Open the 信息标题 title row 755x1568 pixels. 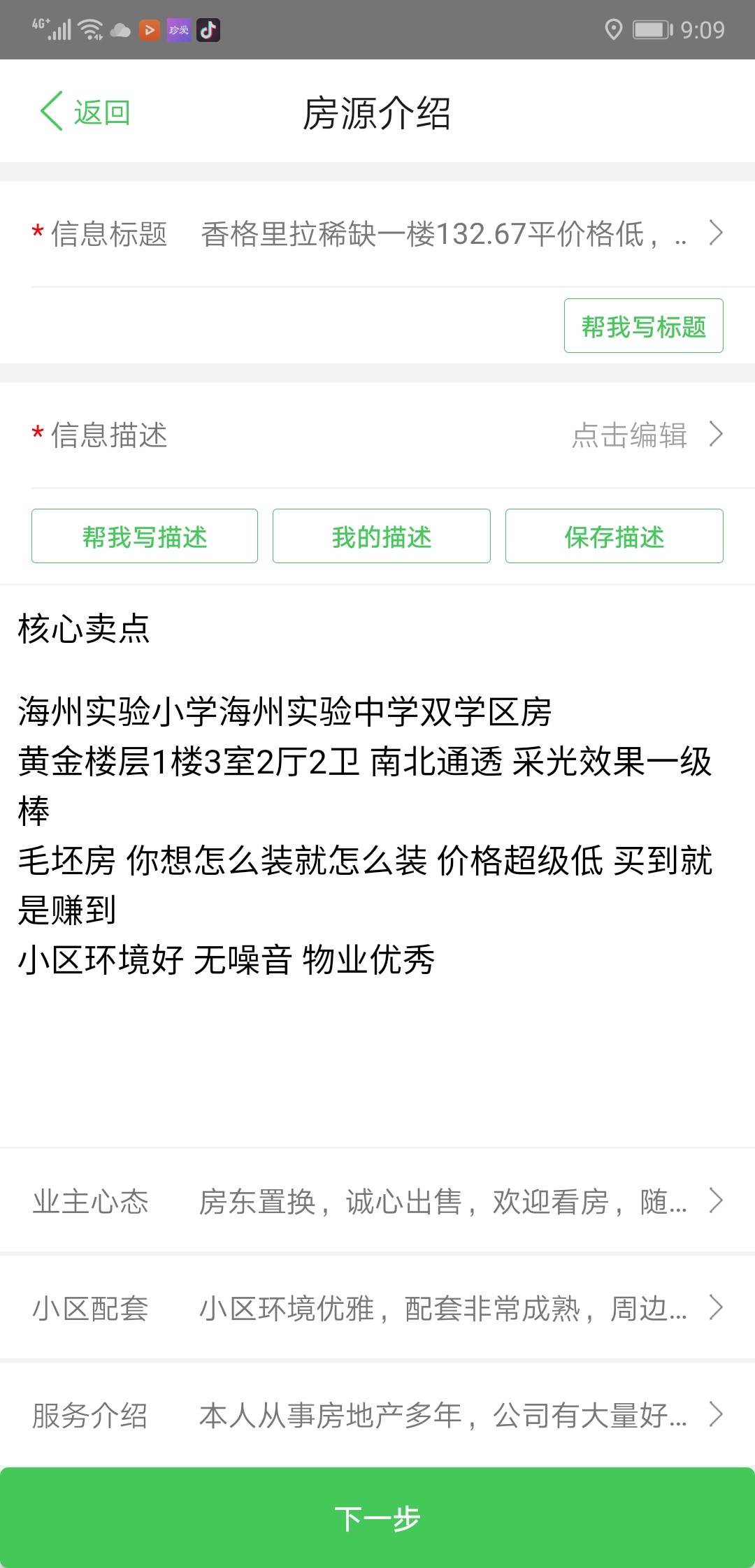point(377,234)
